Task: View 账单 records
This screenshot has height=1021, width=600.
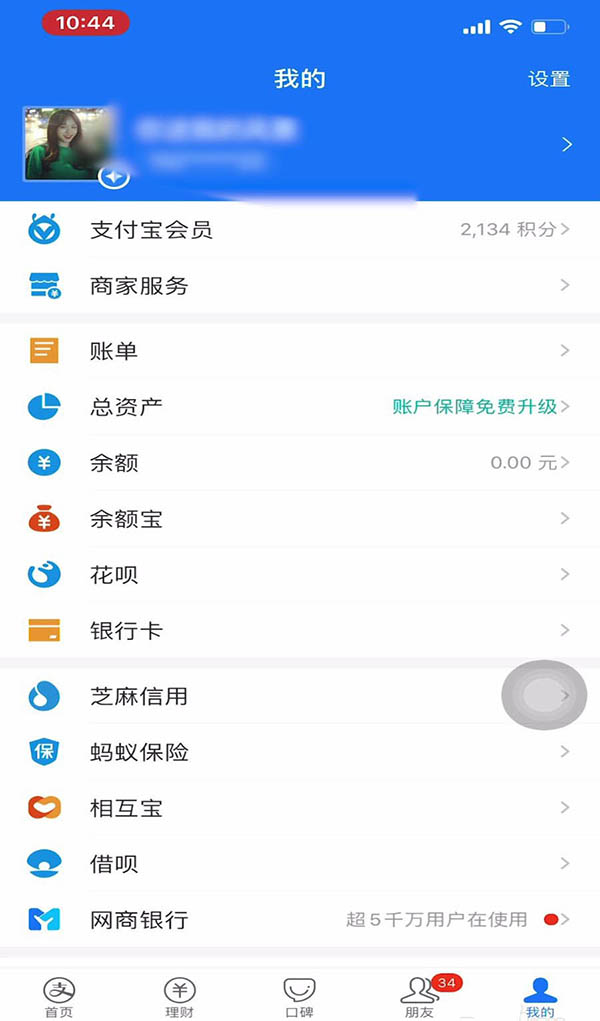Action: coord(300,351)
